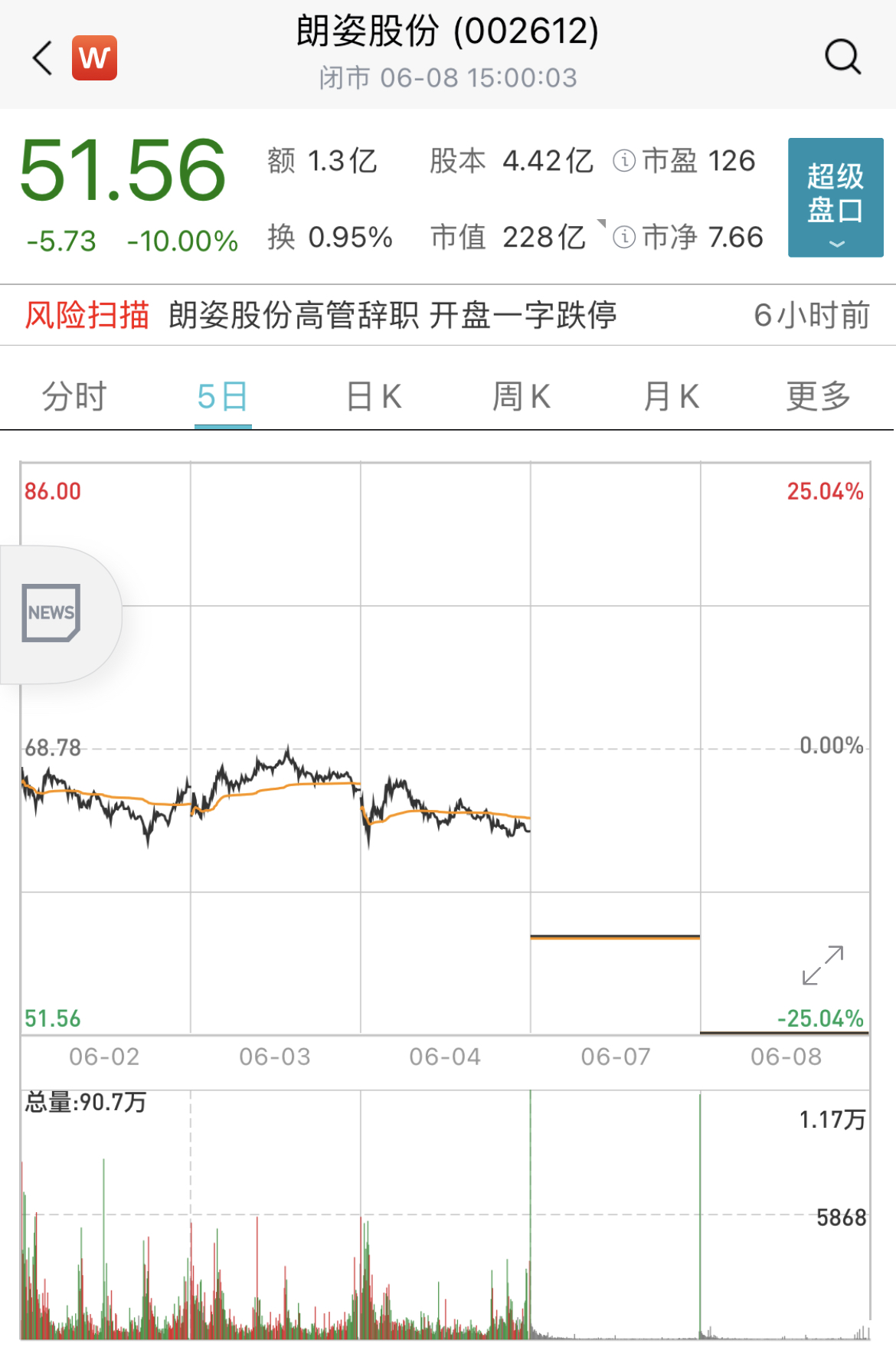Tap the info icon beside 市盈

(x=624, y=161)
